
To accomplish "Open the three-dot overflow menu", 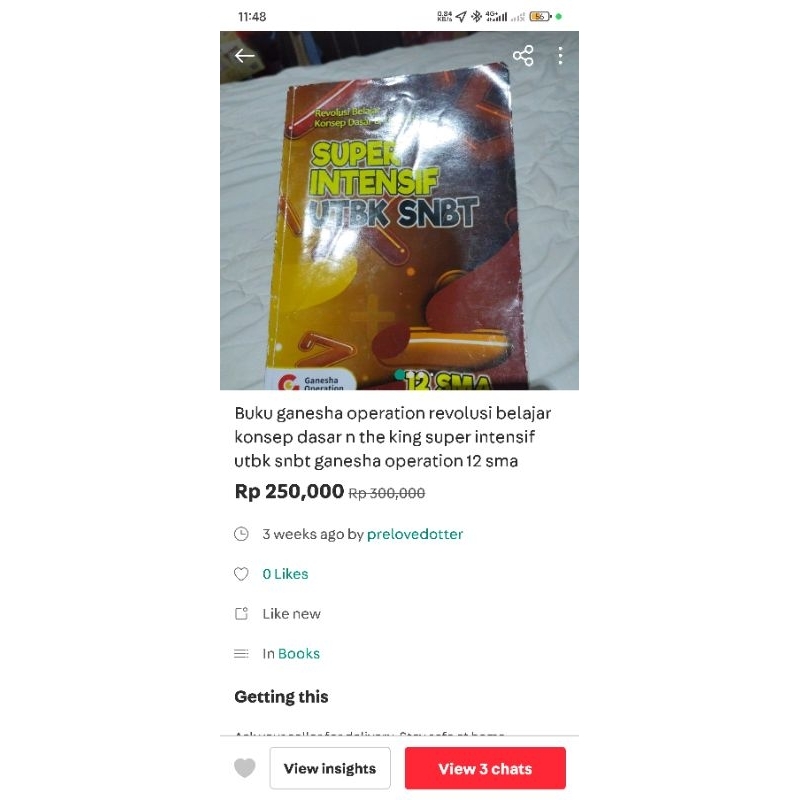I will click(560, 56).
